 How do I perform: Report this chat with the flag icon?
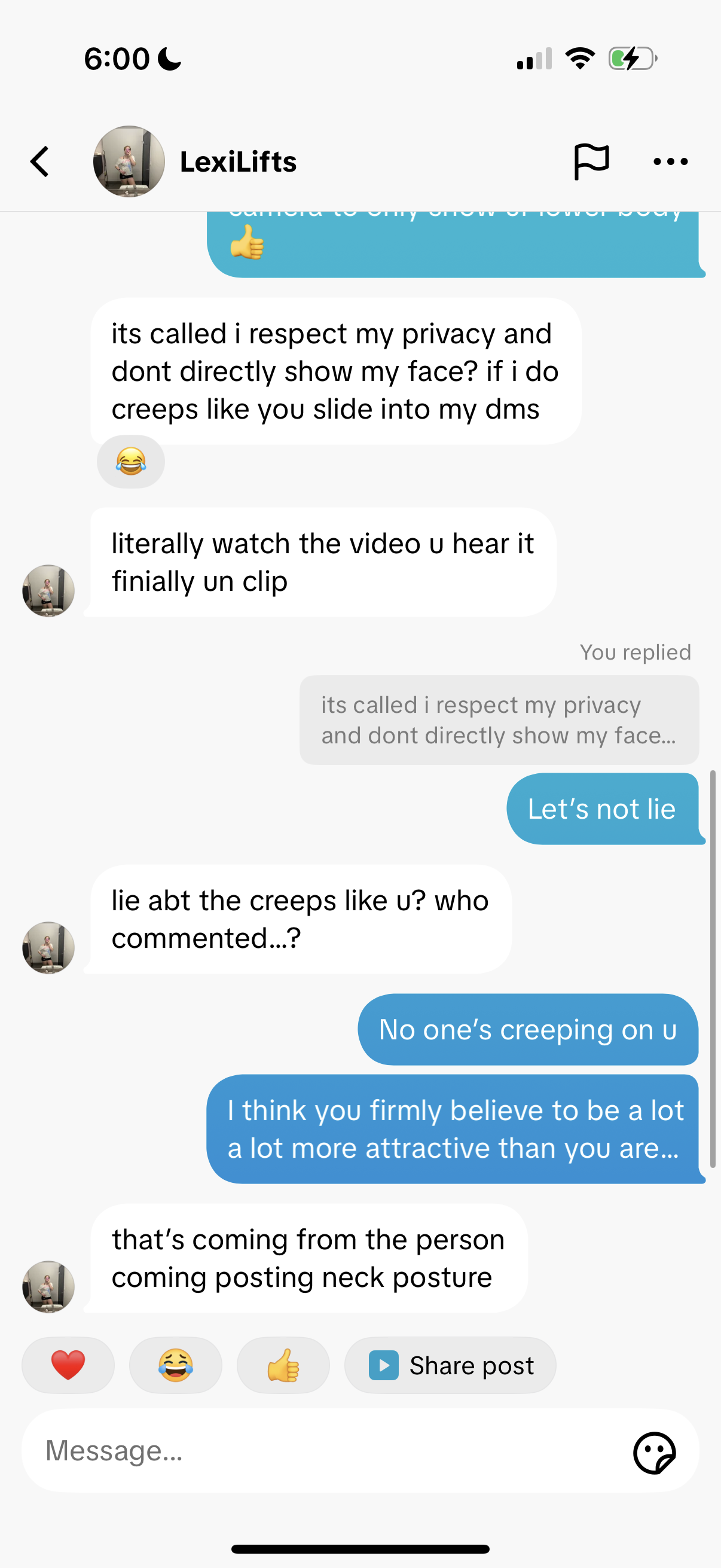tap(591, 162)
